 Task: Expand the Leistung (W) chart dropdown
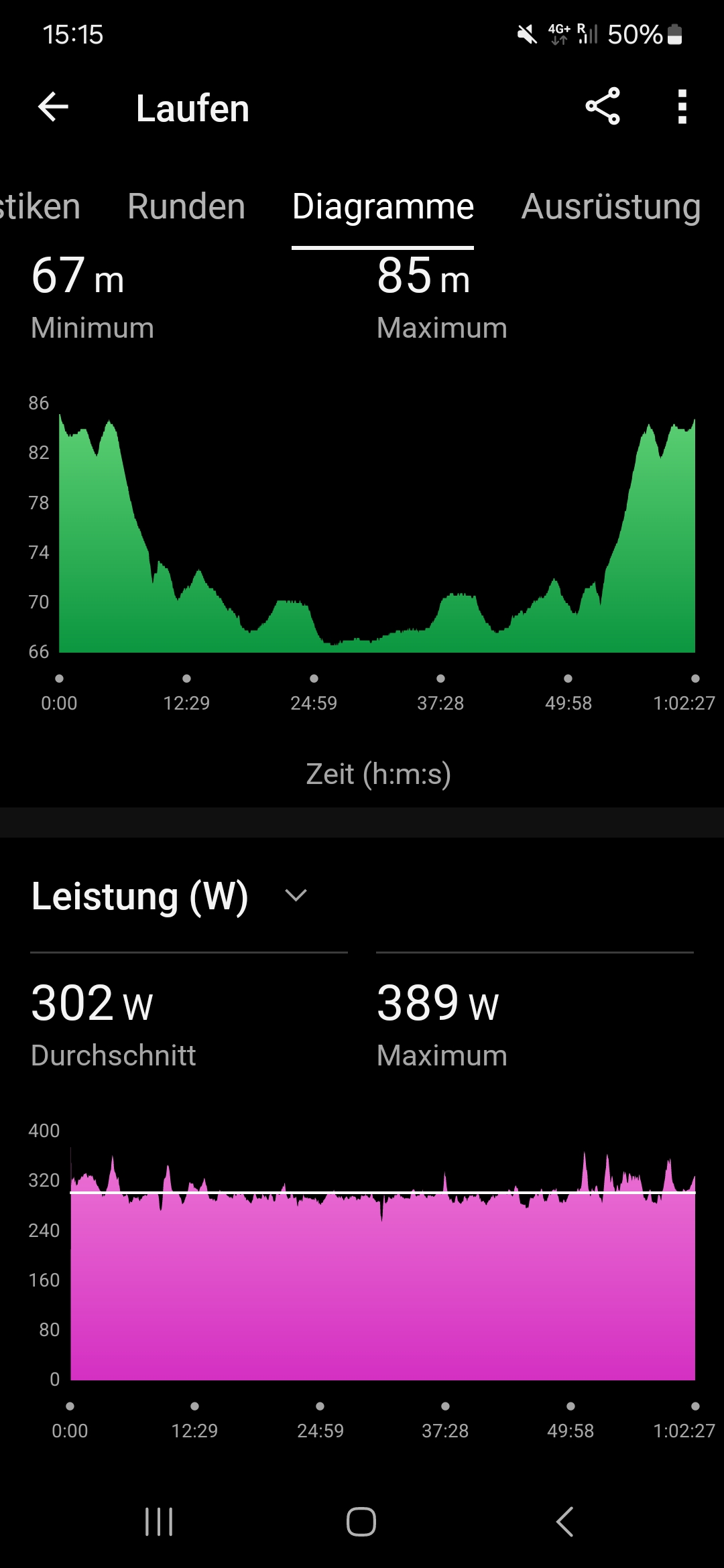point(296,896)
